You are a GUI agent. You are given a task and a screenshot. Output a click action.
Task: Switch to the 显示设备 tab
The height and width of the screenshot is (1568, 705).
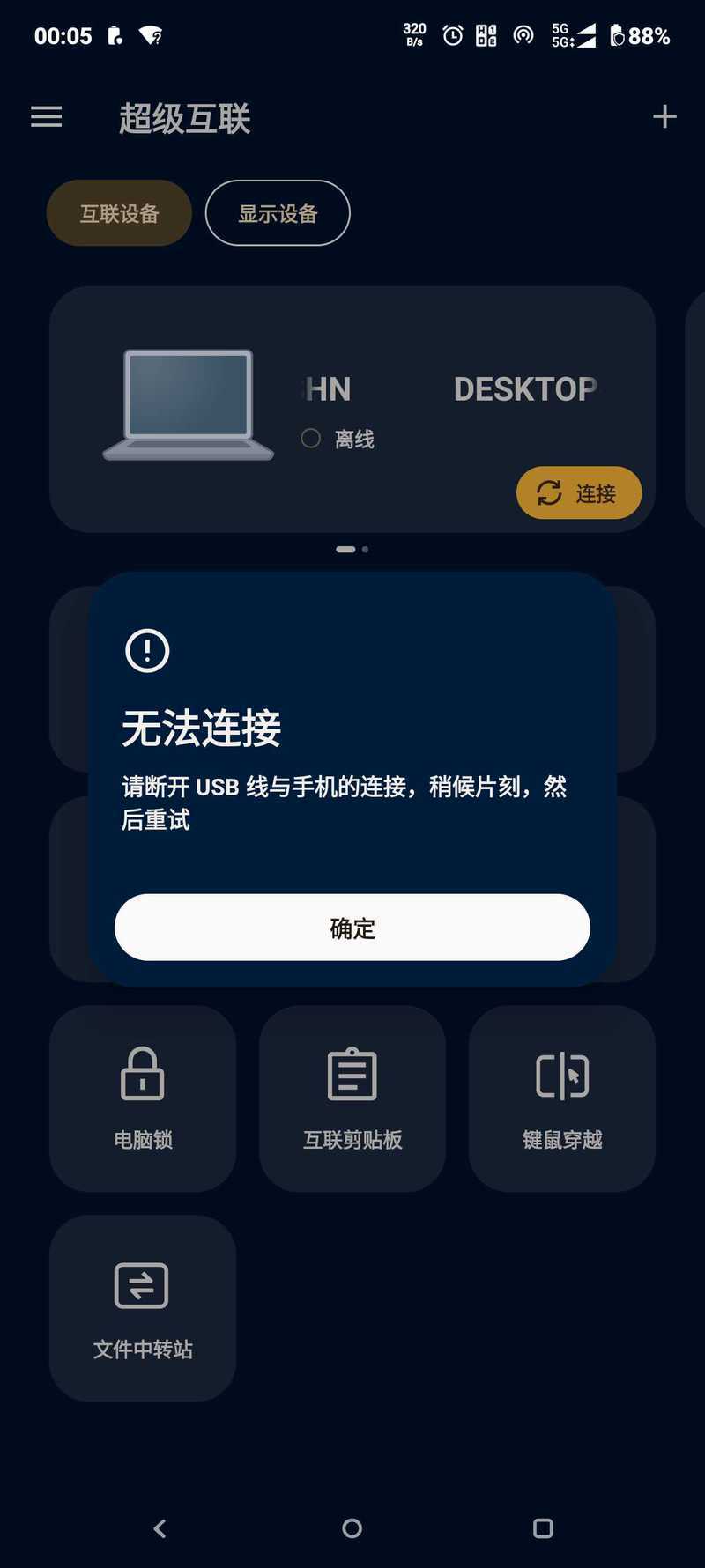pos(278,213)
